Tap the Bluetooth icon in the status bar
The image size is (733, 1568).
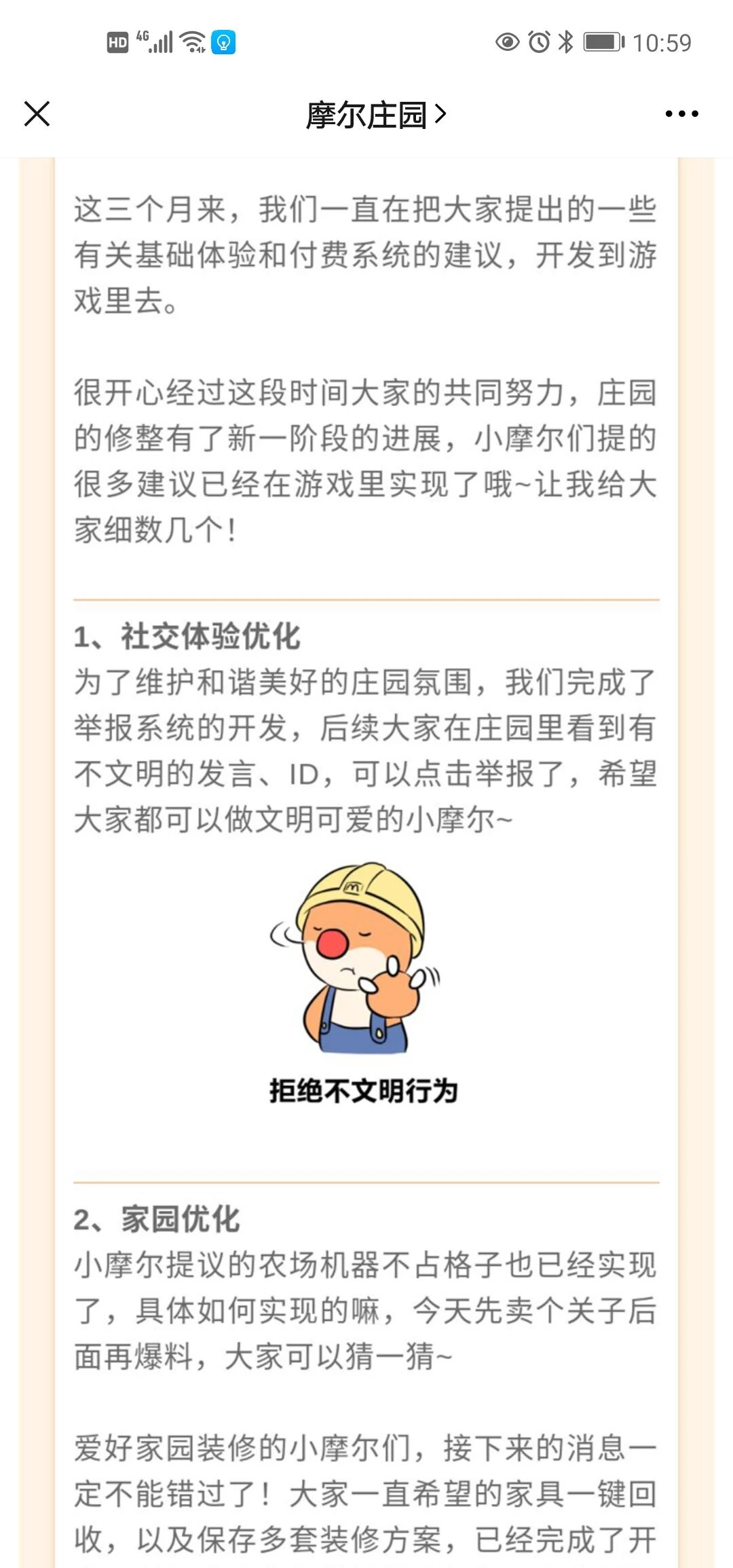pos(565,42)
